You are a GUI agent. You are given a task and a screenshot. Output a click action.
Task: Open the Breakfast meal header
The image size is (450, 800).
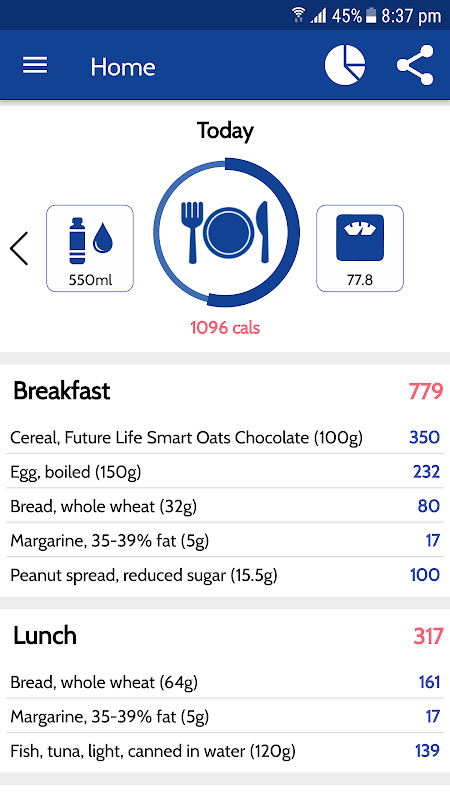225,391
